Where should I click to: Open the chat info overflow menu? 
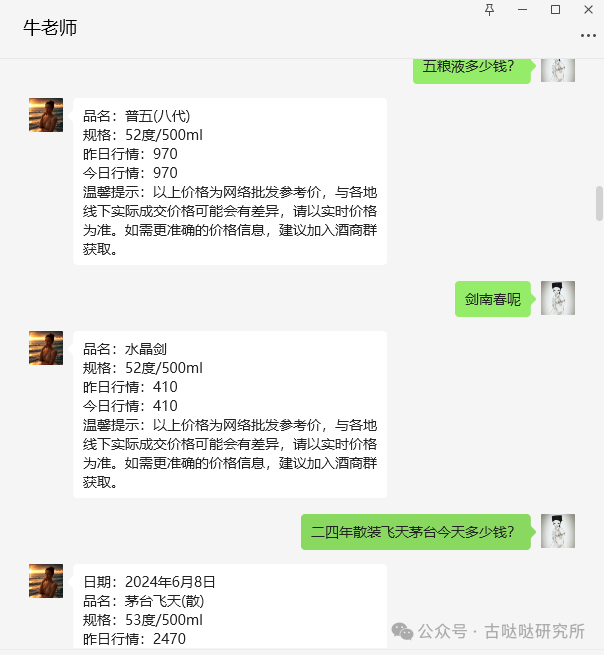click(x=588, y=35)
